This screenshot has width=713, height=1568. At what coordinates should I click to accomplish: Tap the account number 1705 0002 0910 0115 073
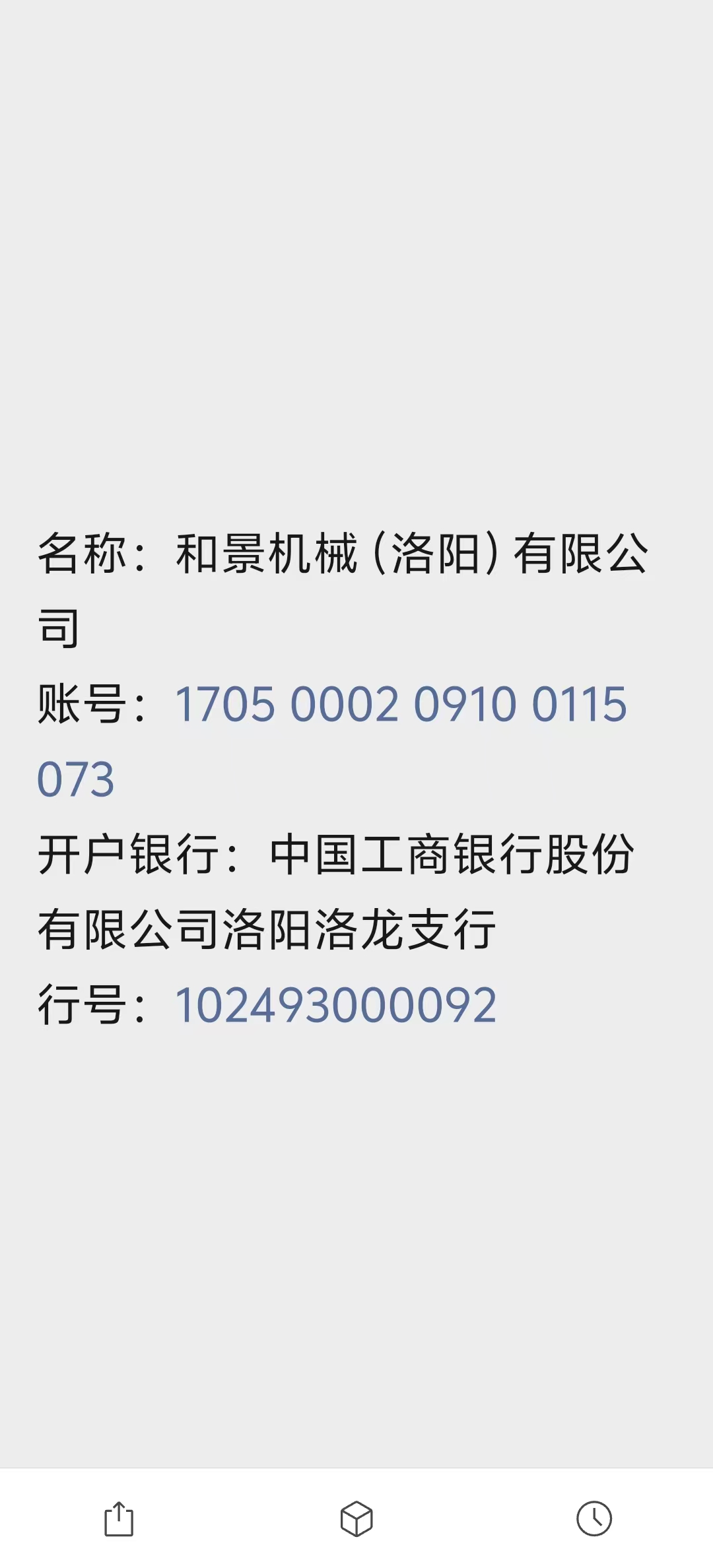400,704
